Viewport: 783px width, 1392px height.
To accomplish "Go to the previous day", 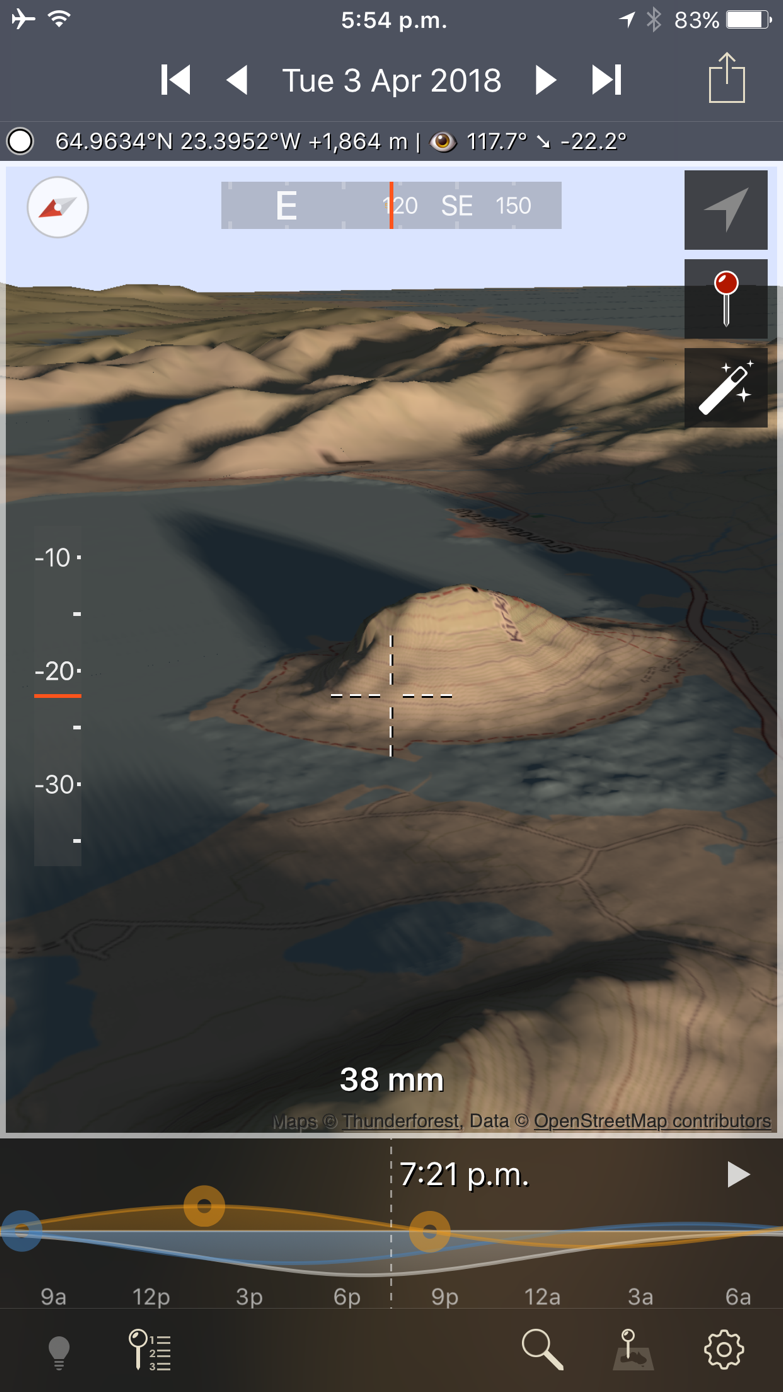I will [x=237, y=80].
